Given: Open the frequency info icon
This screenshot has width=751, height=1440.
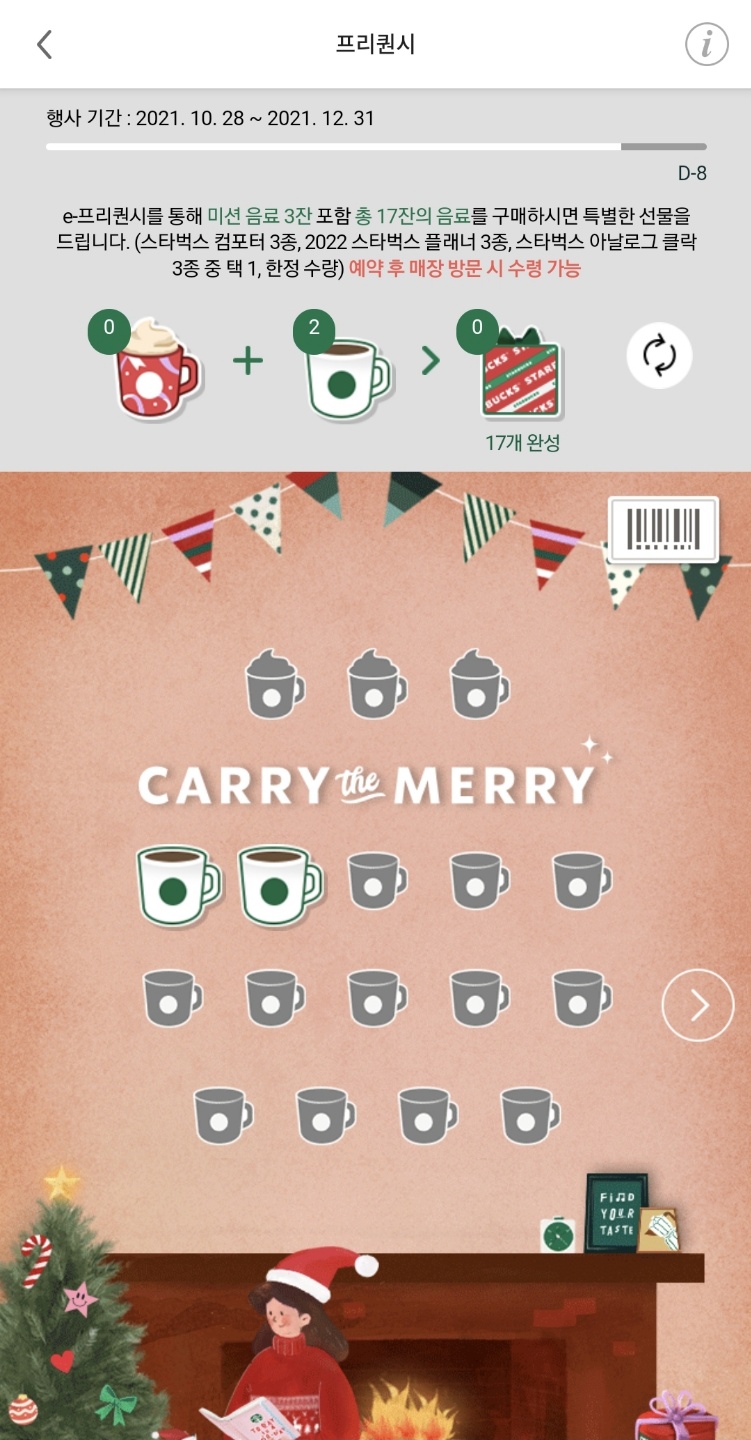Looking at the screenshot, I should point(706,44).
